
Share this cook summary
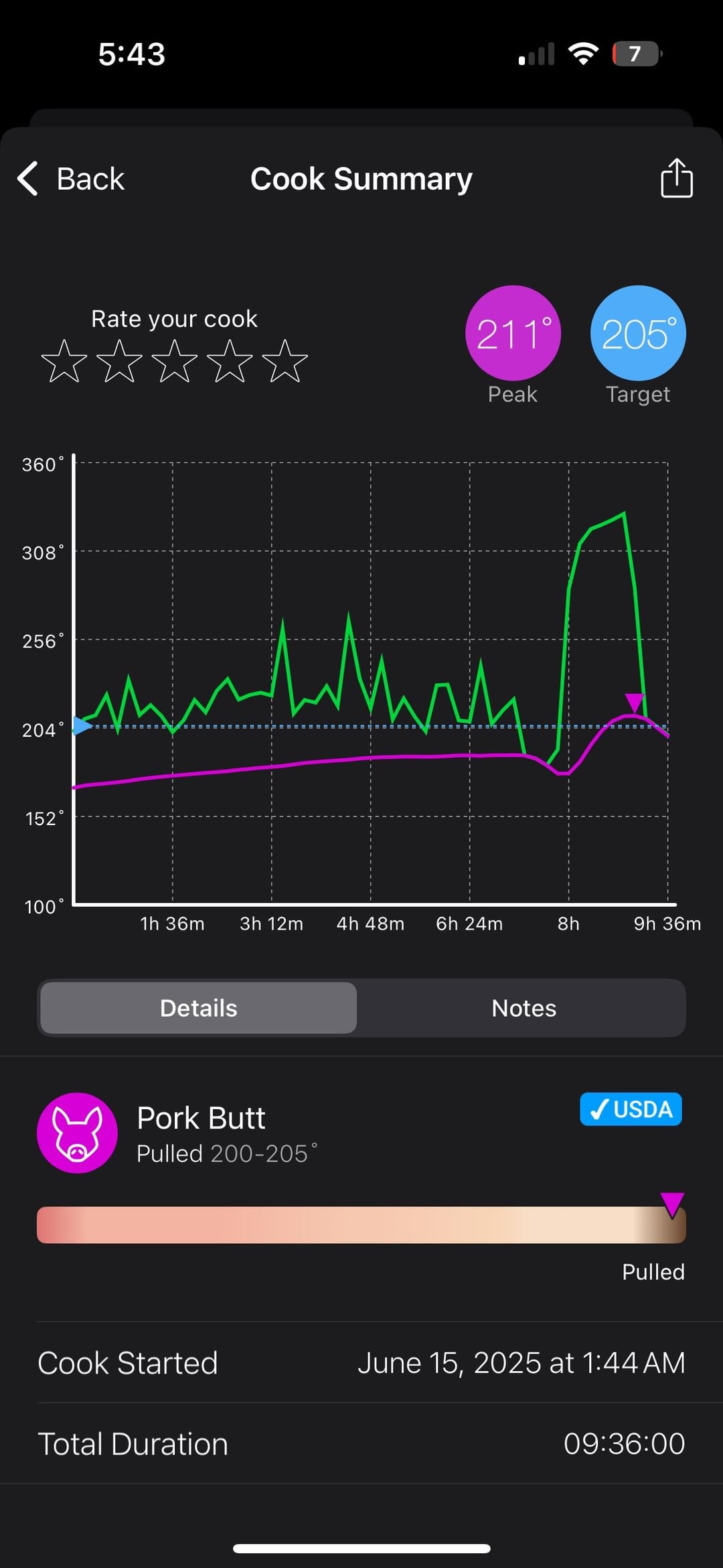[676, 178]
